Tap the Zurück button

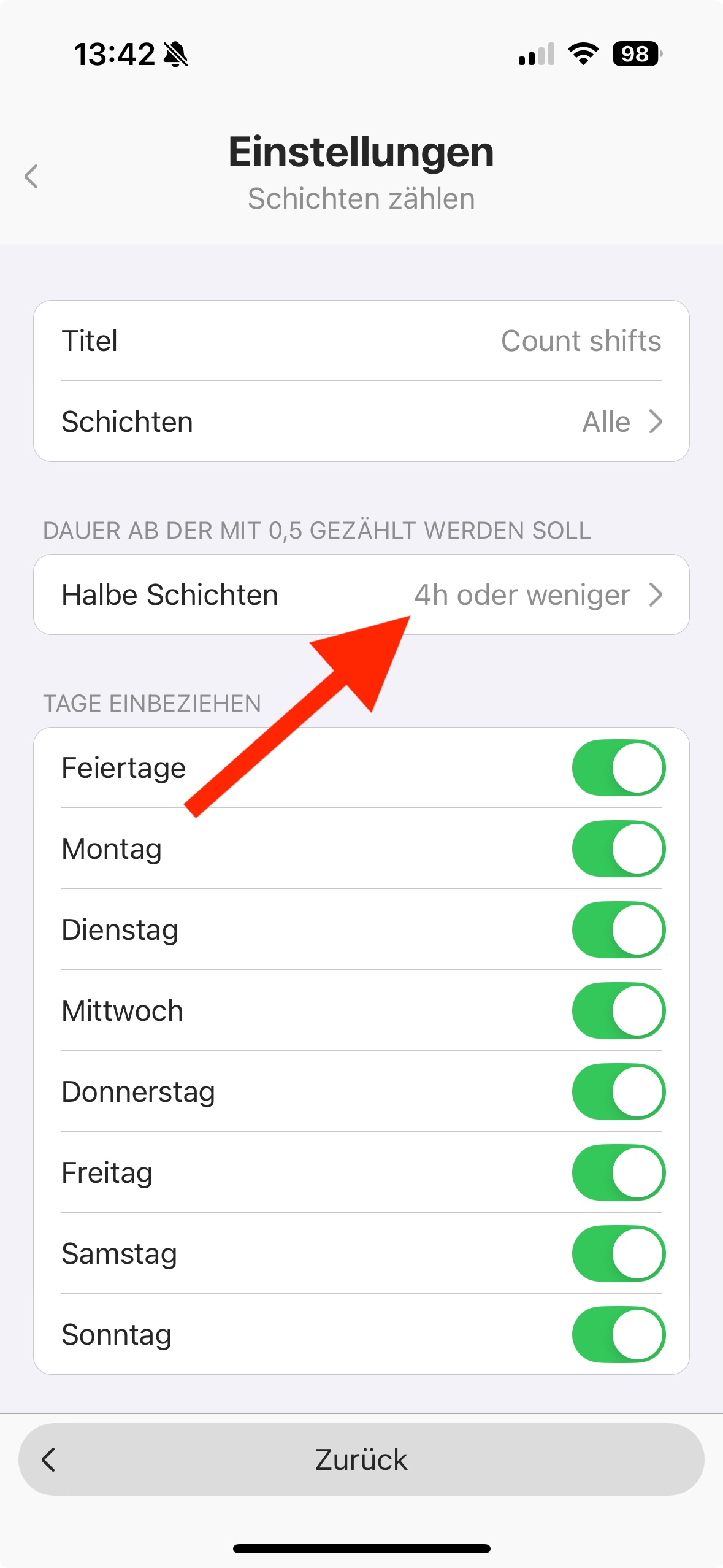click(361, 1460)
